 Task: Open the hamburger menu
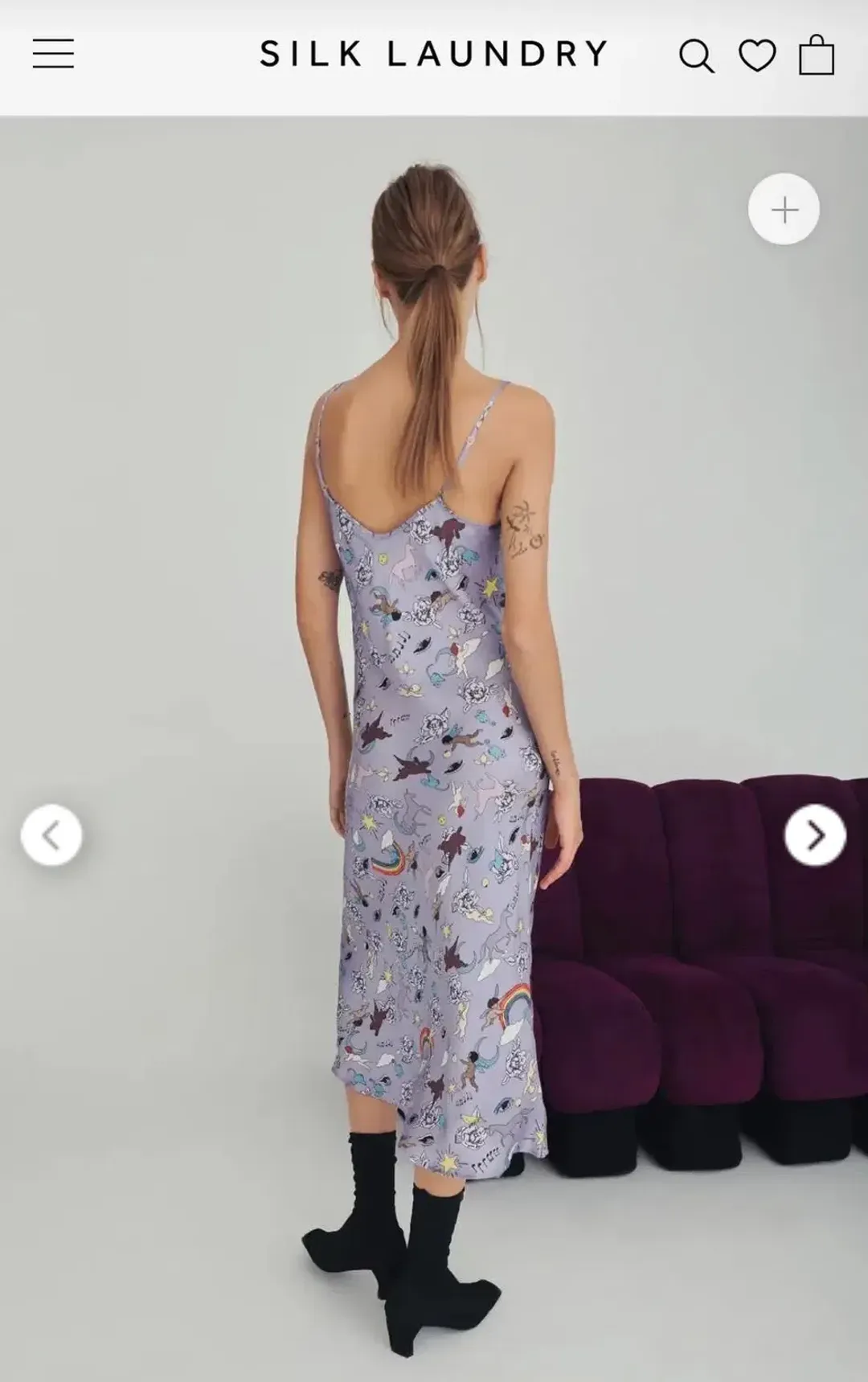click(53, 54)
